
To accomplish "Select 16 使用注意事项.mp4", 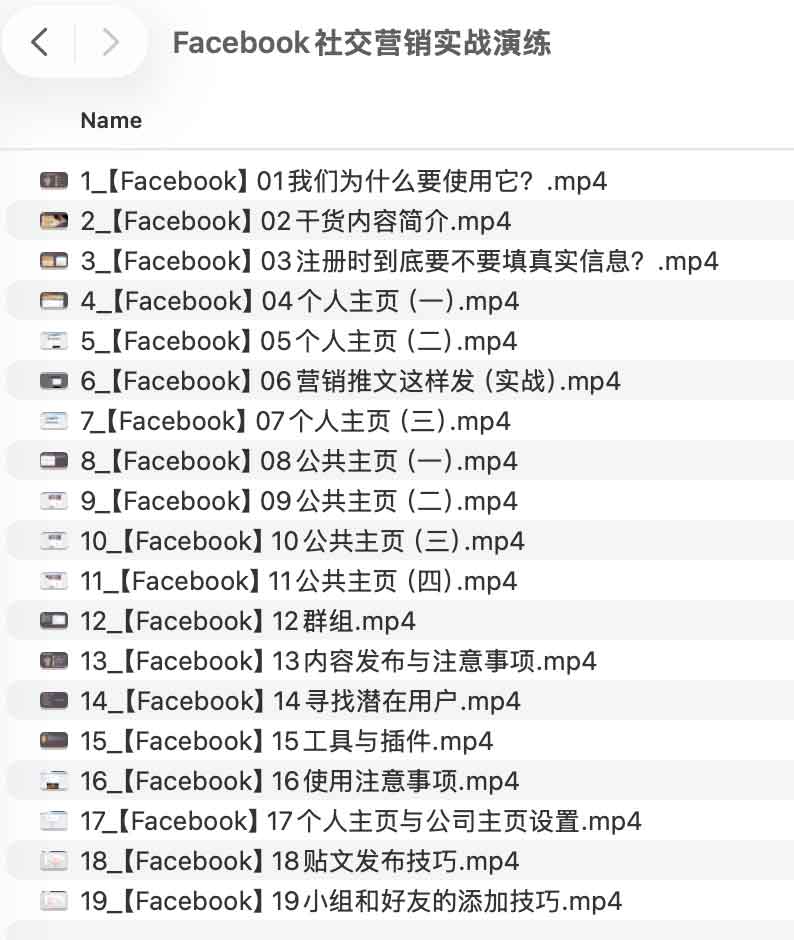I will click(299, 781).
